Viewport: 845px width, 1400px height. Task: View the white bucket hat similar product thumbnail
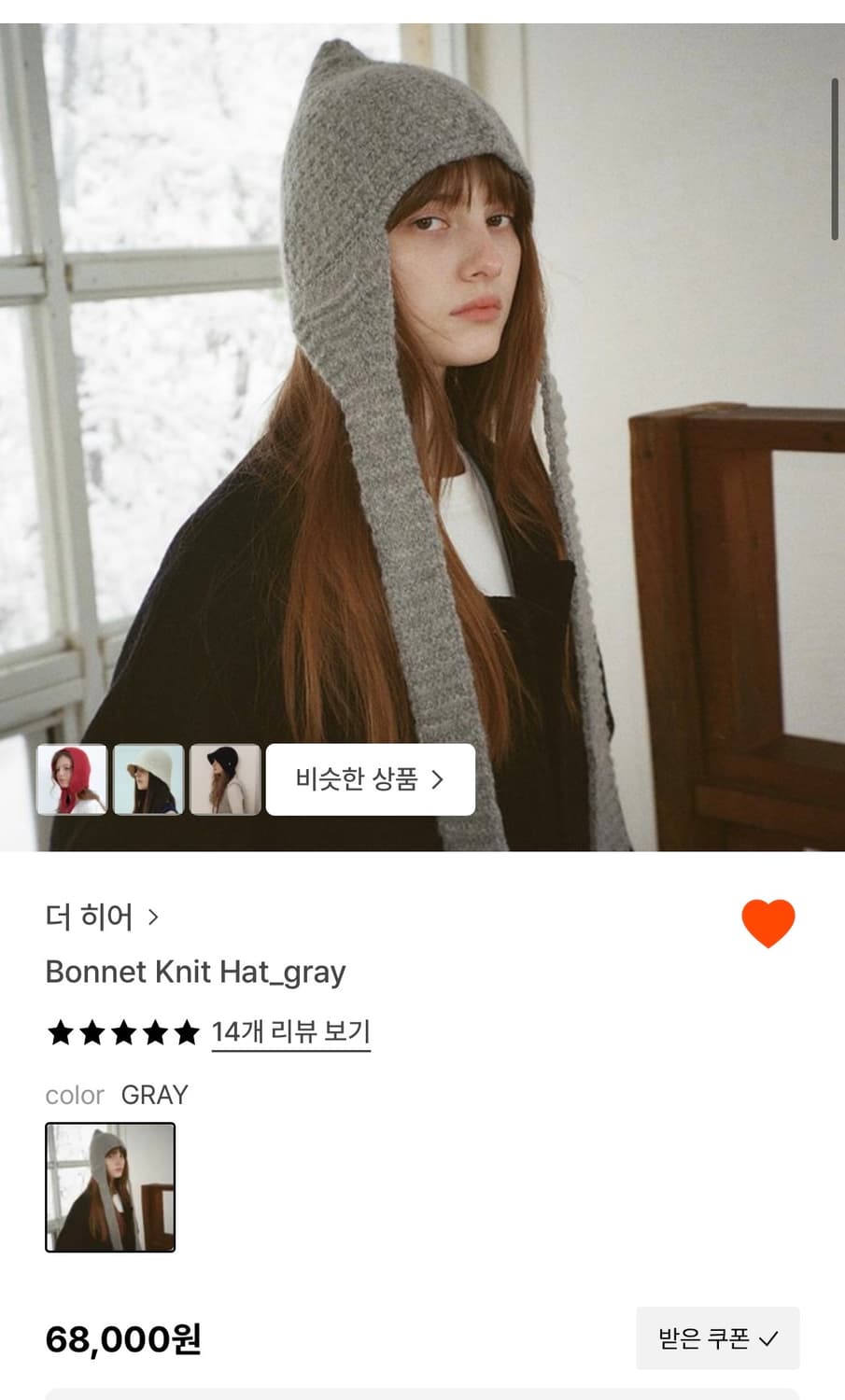click(x=148, y=780)
